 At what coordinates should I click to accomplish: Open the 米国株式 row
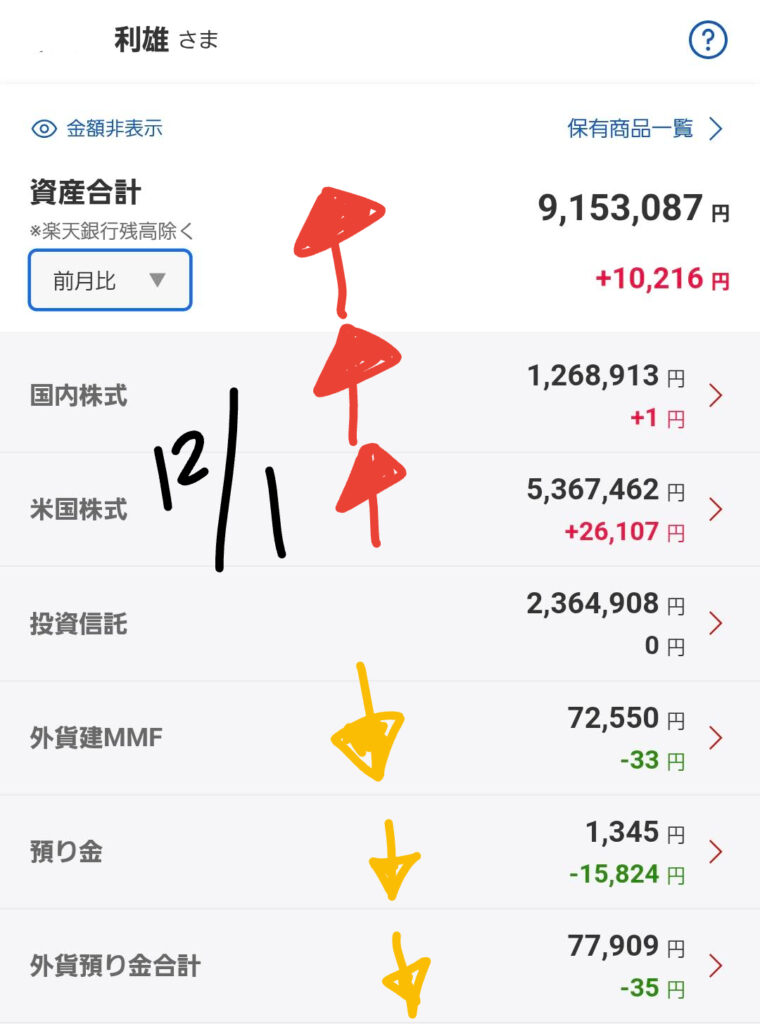380,510
